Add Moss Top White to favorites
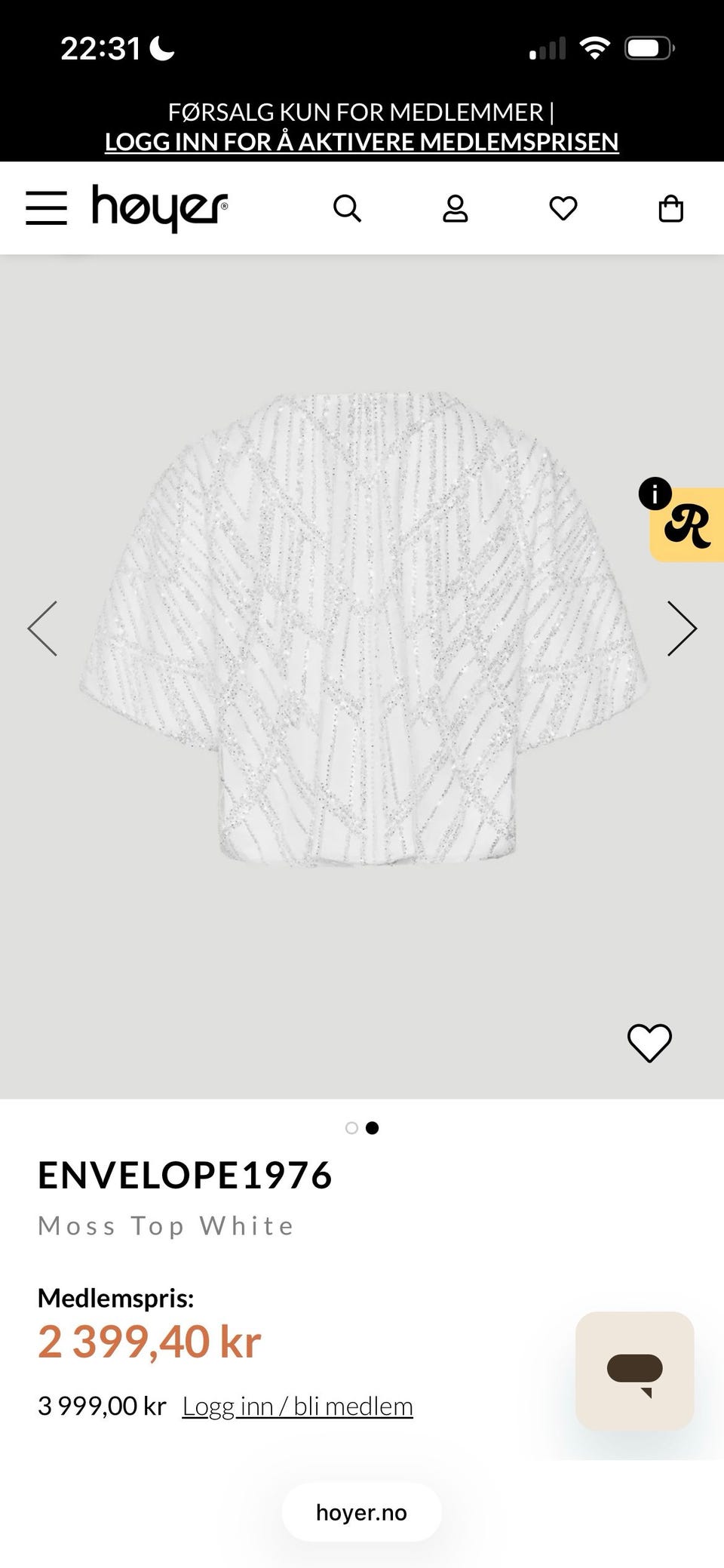Screen dimensions: 724x1568 coord(649,1043)
